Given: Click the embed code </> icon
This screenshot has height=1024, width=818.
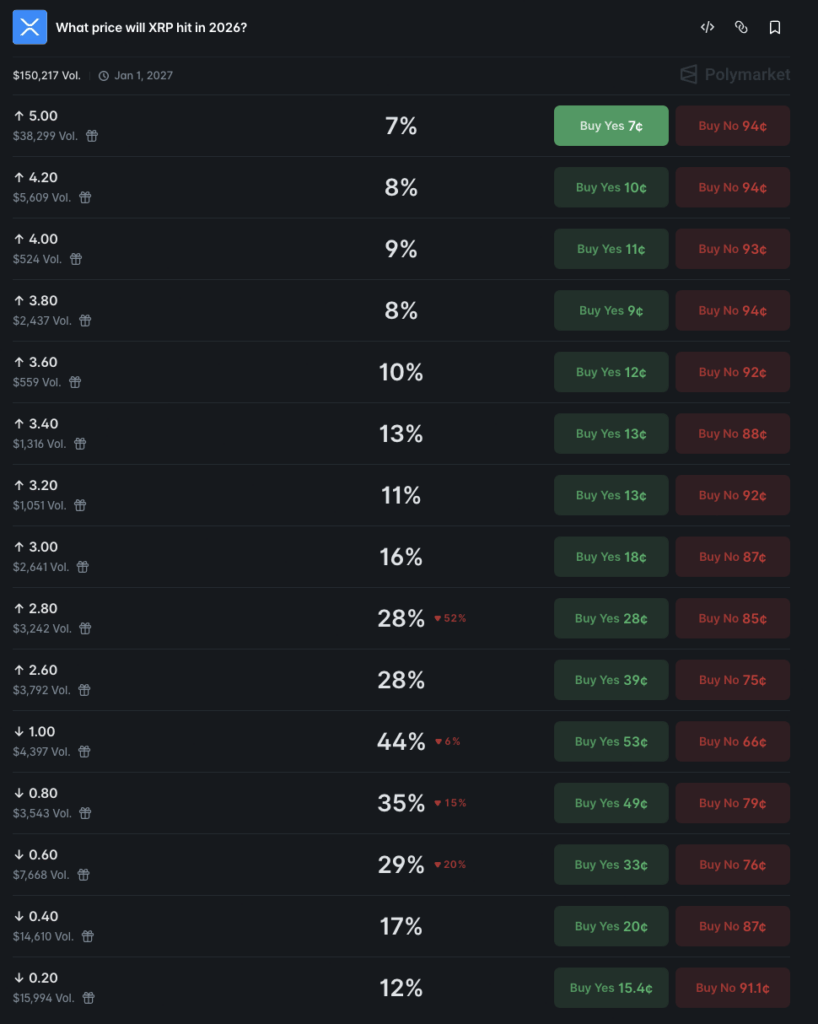Looking at the screenshot, I should point(707,27).
